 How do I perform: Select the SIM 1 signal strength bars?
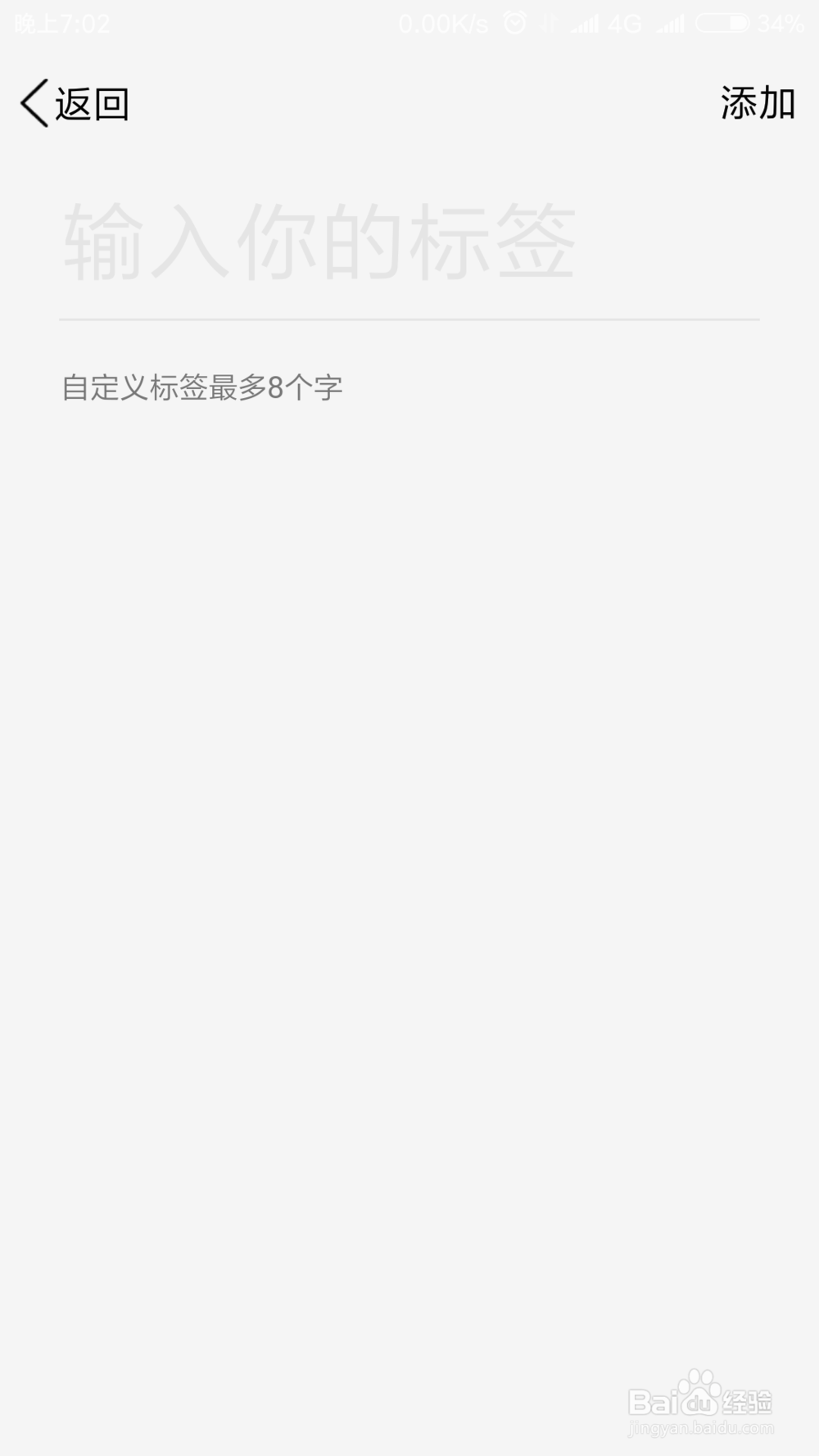(583, 24)
